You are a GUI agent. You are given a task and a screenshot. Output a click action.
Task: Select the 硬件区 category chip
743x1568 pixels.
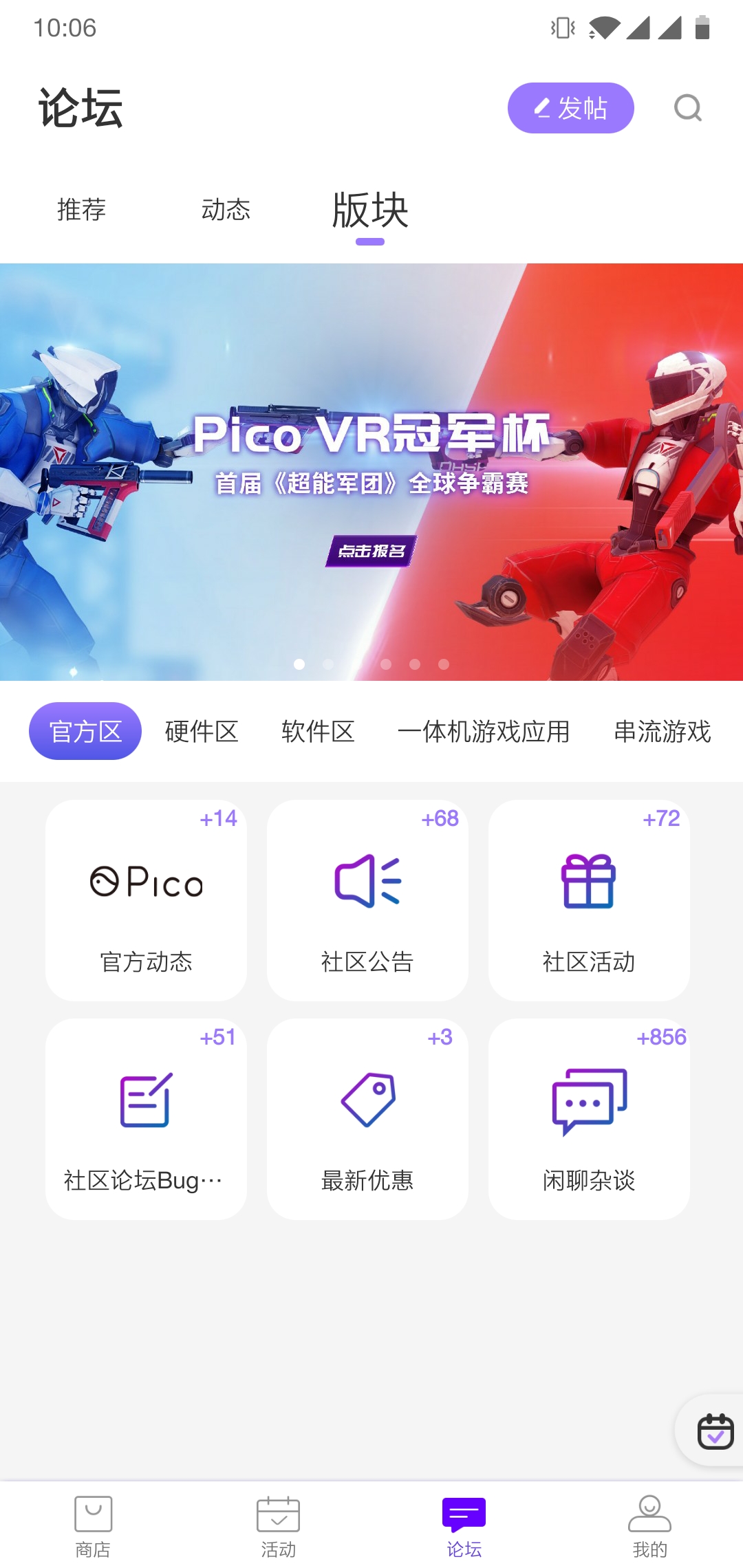(200, 732)
